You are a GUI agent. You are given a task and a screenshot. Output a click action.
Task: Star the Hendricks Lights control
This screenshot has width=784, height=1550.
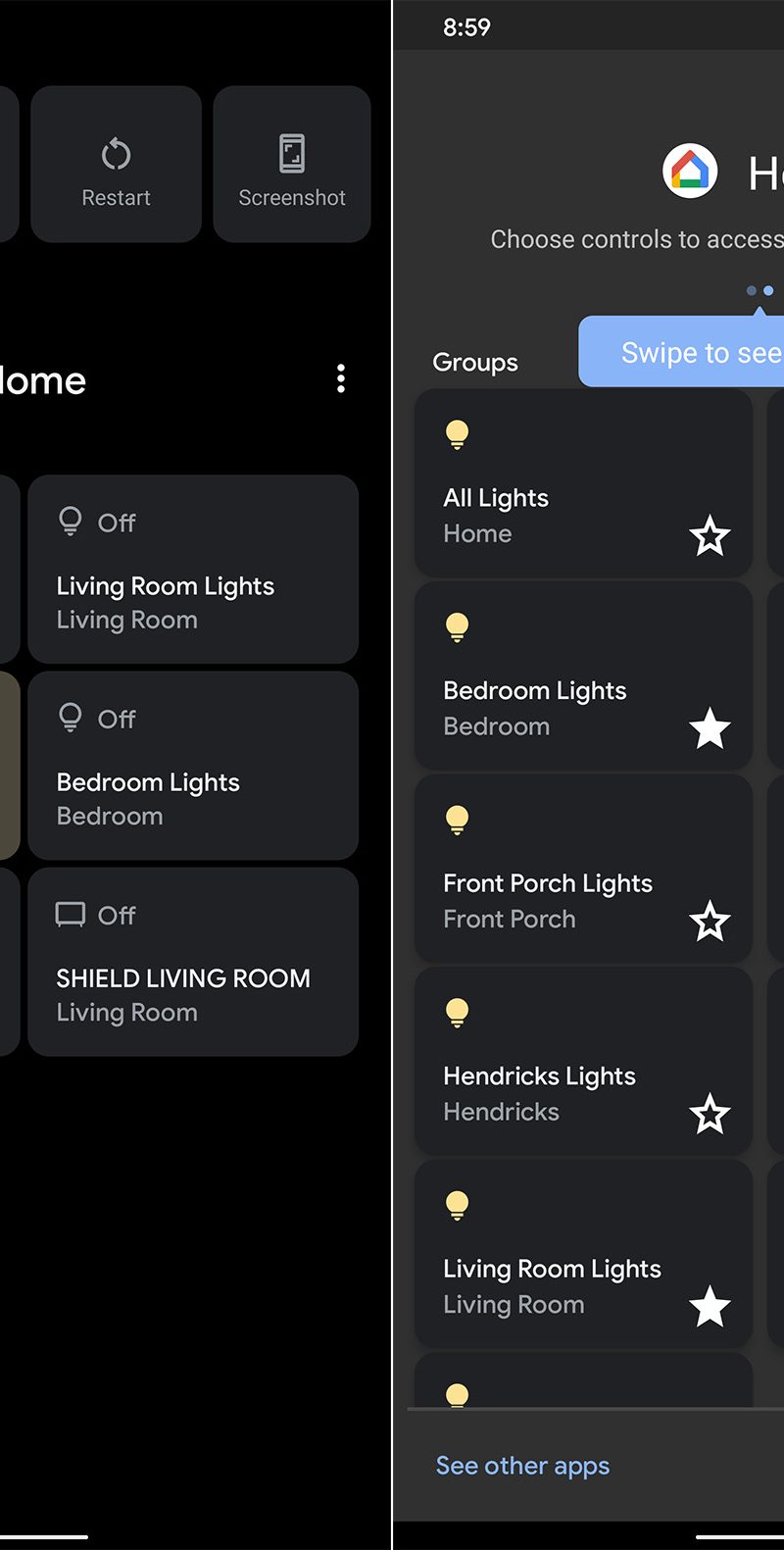[710, 1115]
